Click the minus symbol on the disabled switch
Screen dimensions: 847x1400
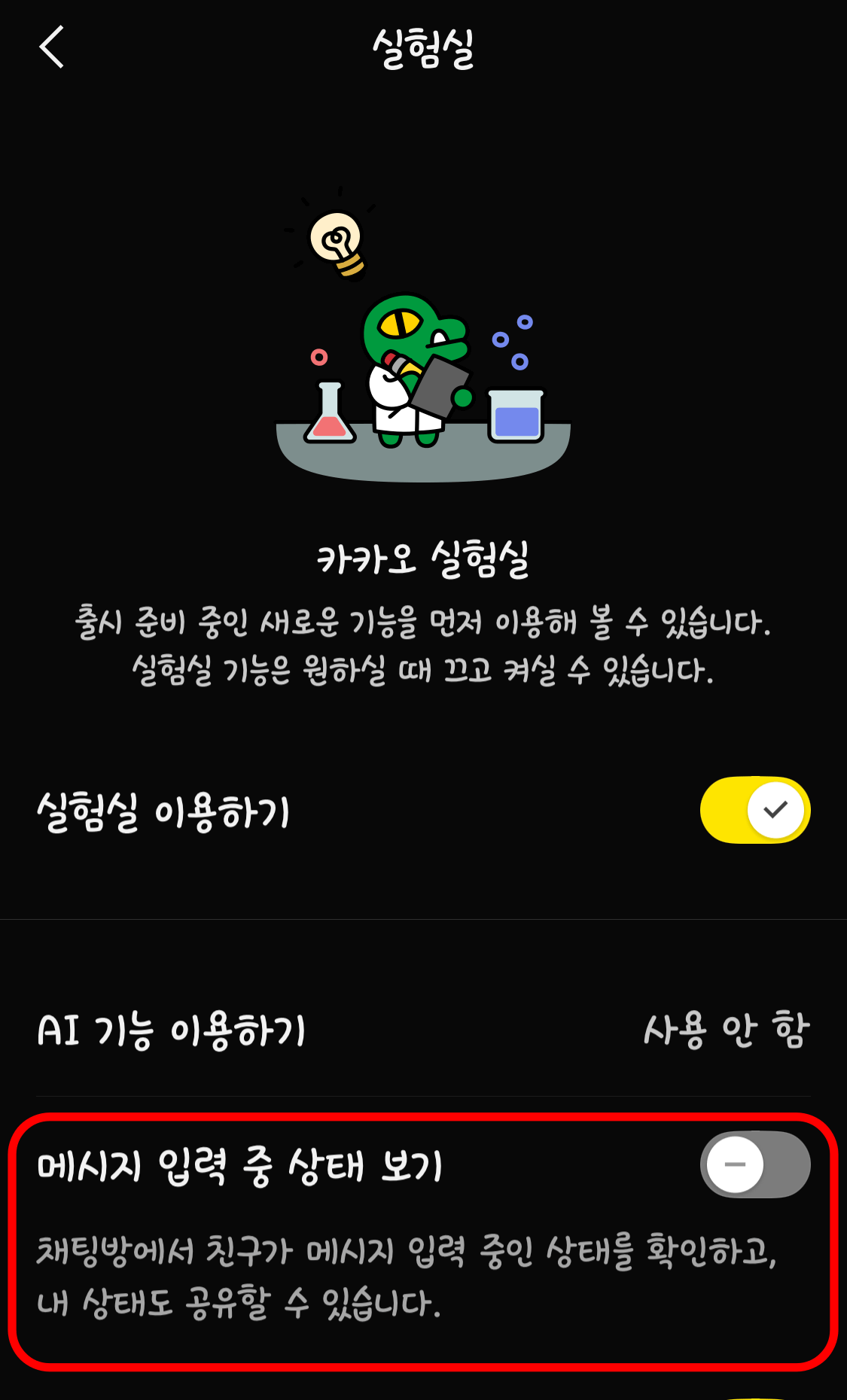coord(736,1164)
